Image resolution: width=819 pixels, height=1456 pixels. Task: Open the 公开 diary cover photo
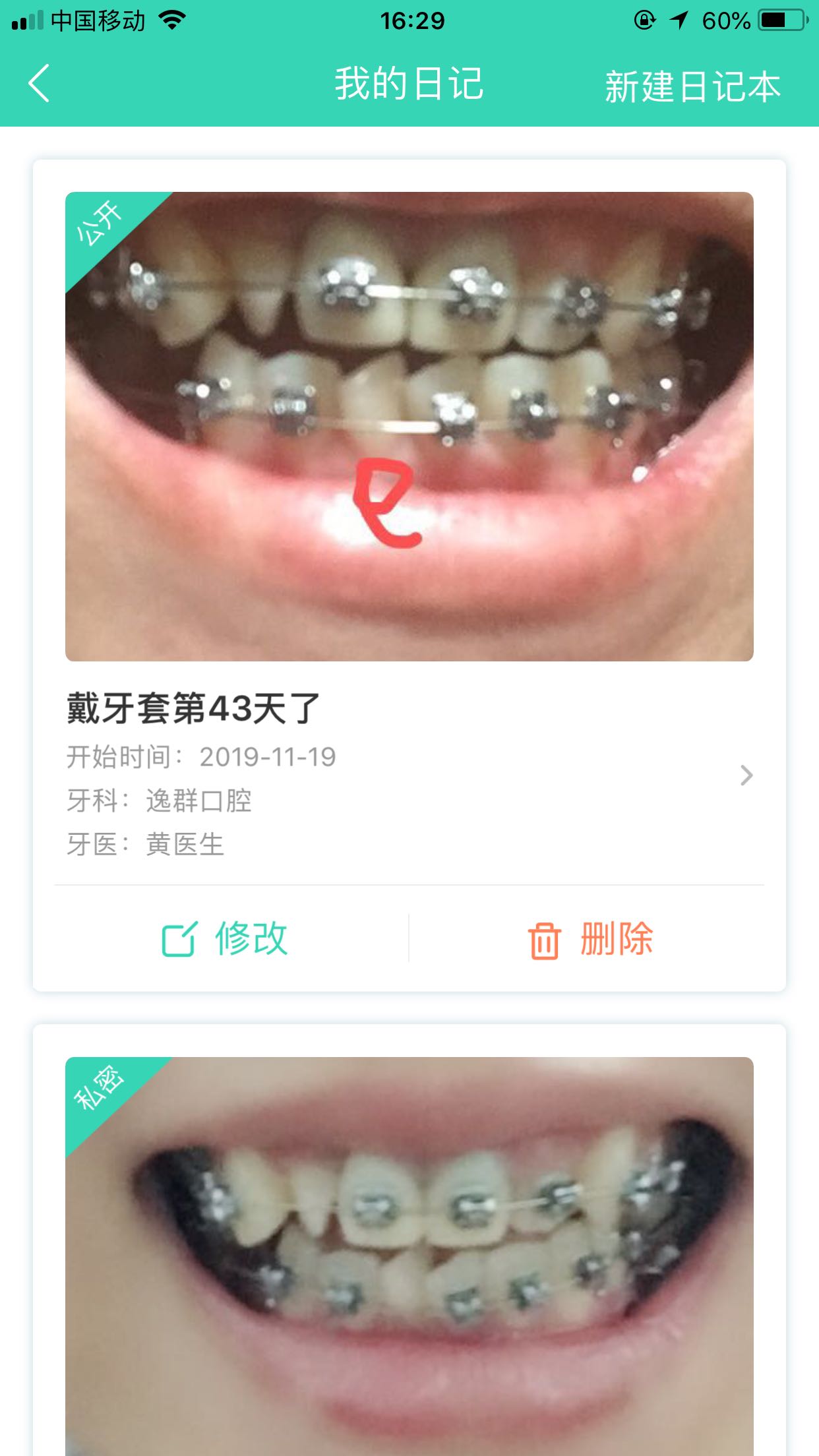pyautogui.click(x=409, y=426)
